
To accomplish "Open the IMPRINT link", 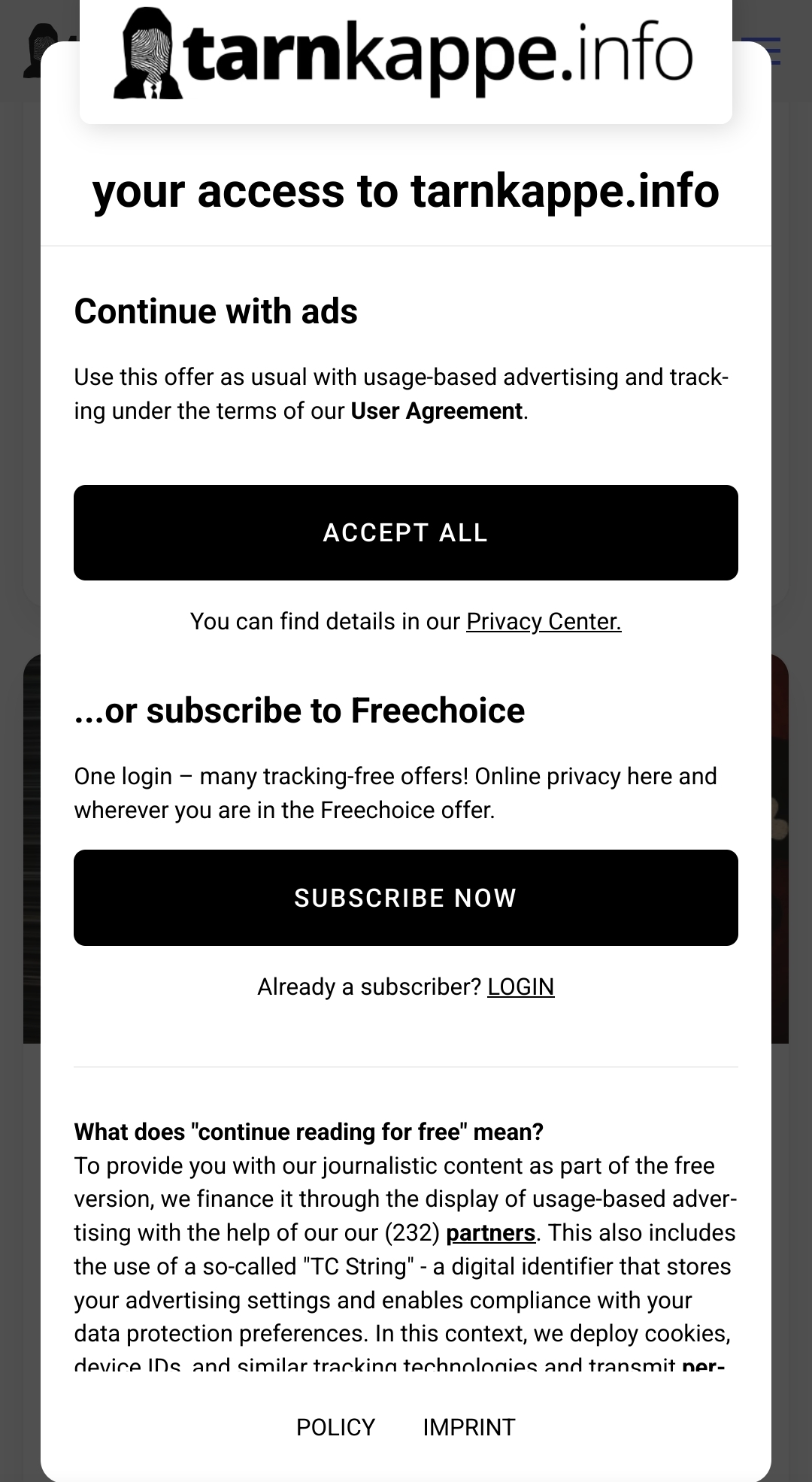I will coord(469,1427).
